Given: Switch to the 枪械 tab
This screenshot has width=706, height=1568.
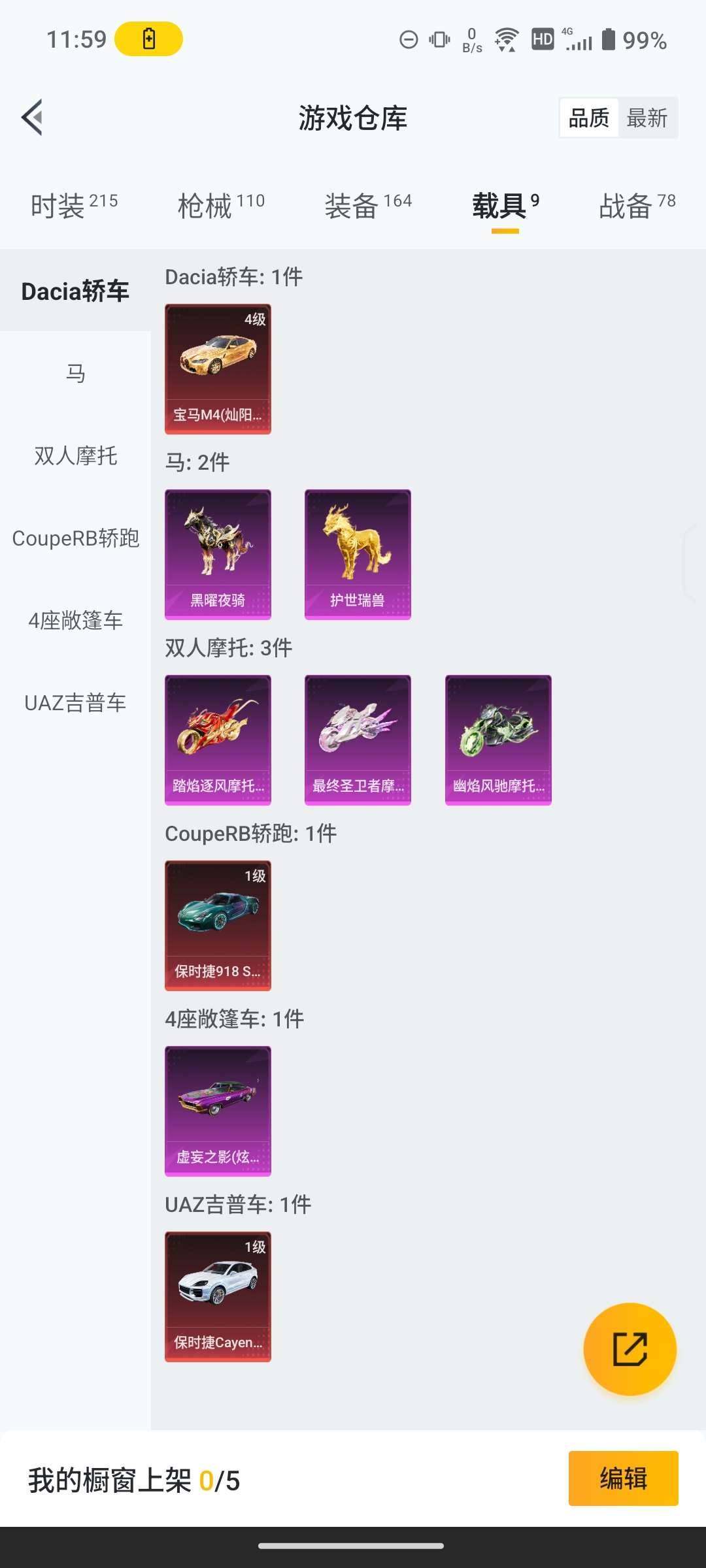Looking at the screenshot, I should pos(221,206).
